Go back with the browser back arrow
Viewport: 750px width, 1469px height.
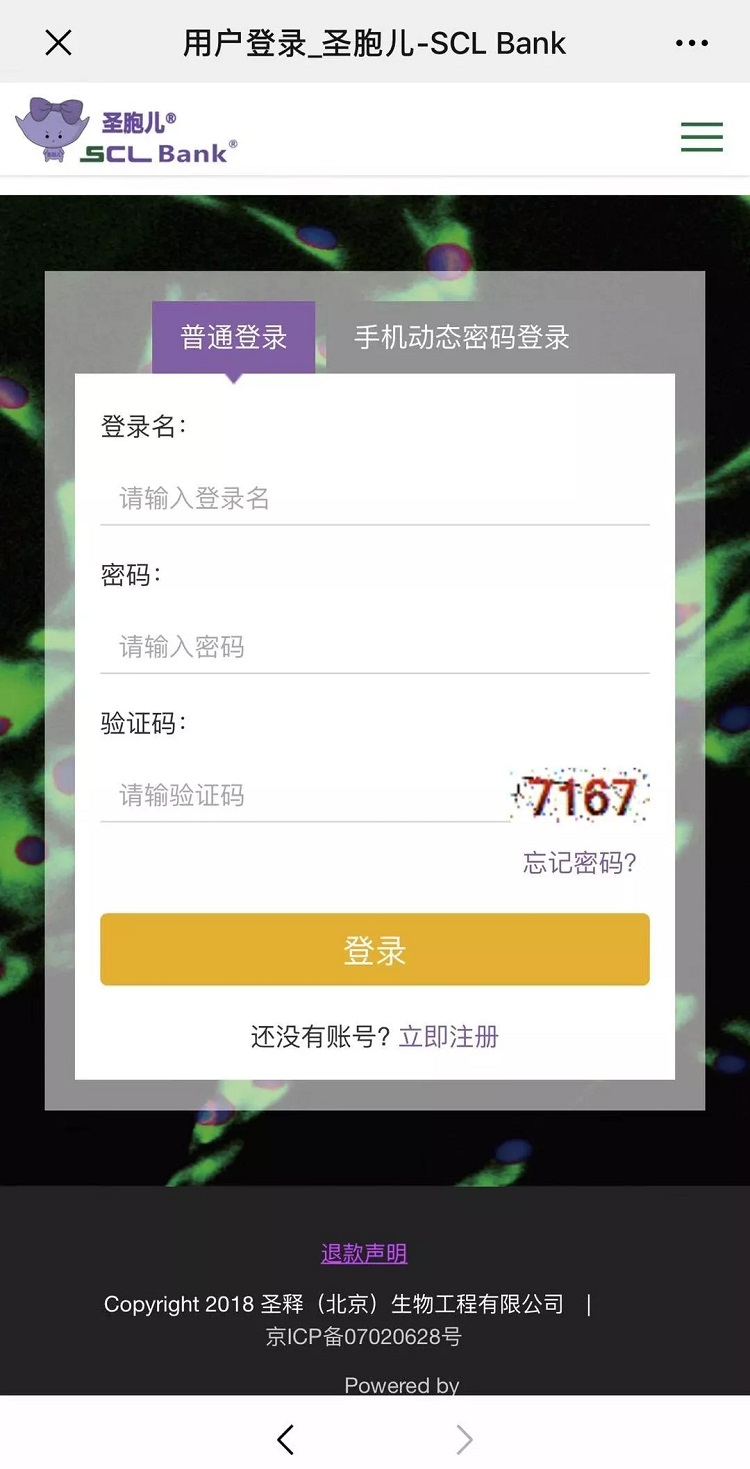coord(285,1440)
